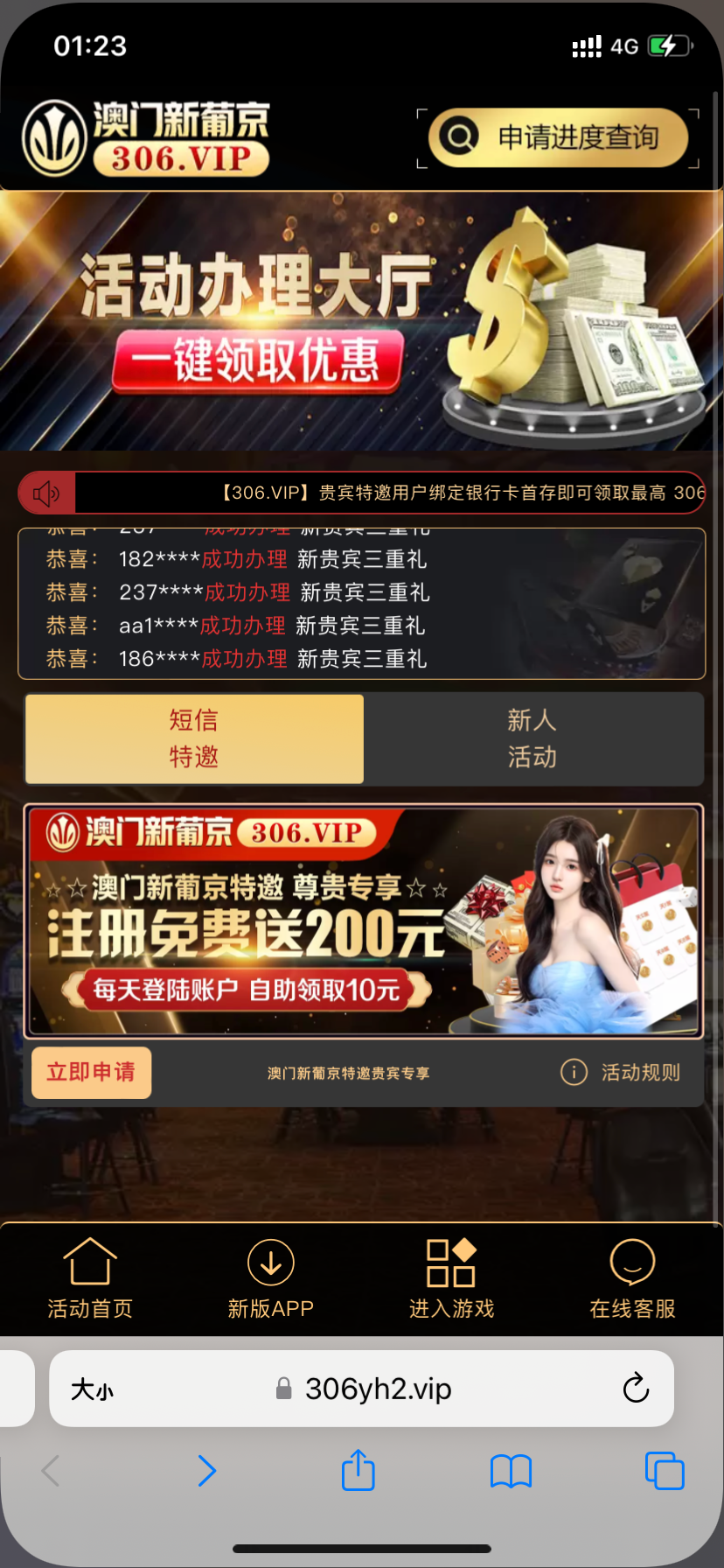
Task: Share this page from the Safari toolbar
Action: 359,1470
